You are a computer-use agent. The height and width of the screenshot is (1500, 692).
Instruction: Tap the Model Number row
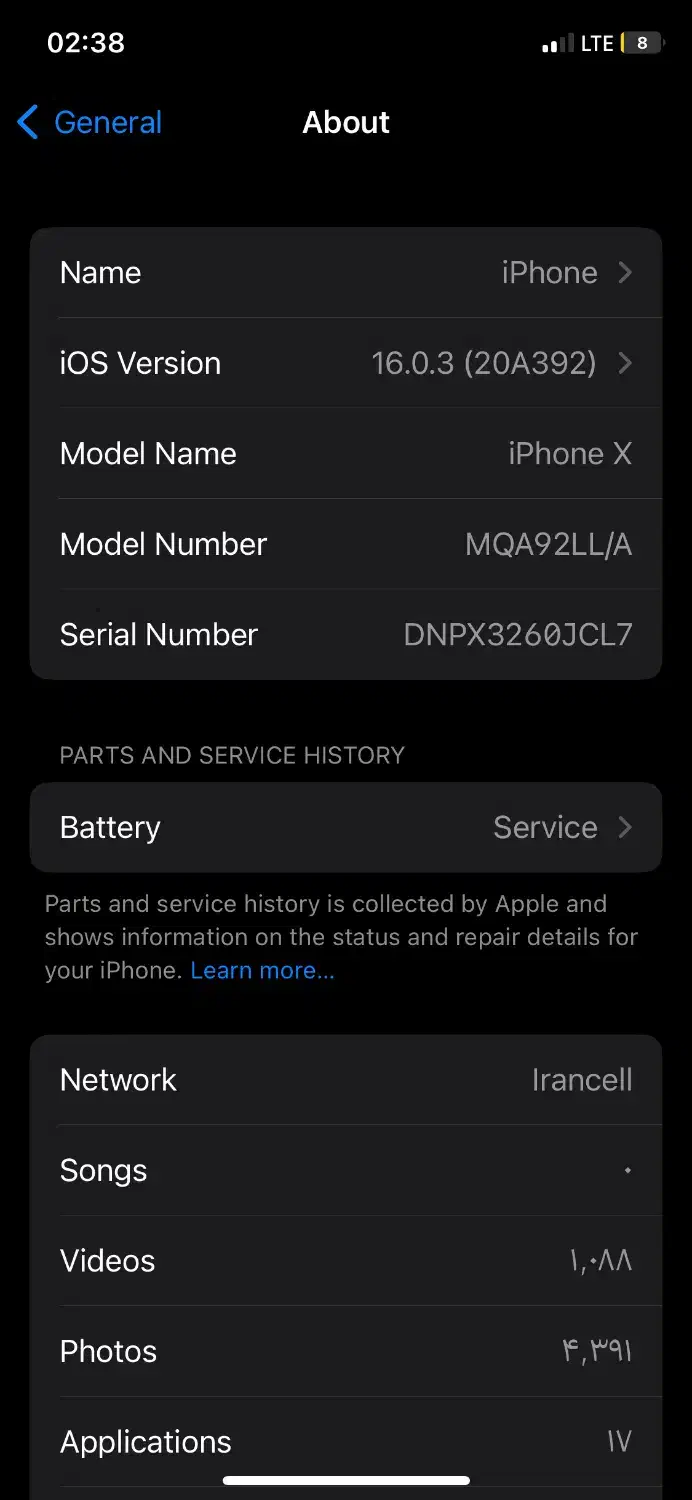coord(346,544)
